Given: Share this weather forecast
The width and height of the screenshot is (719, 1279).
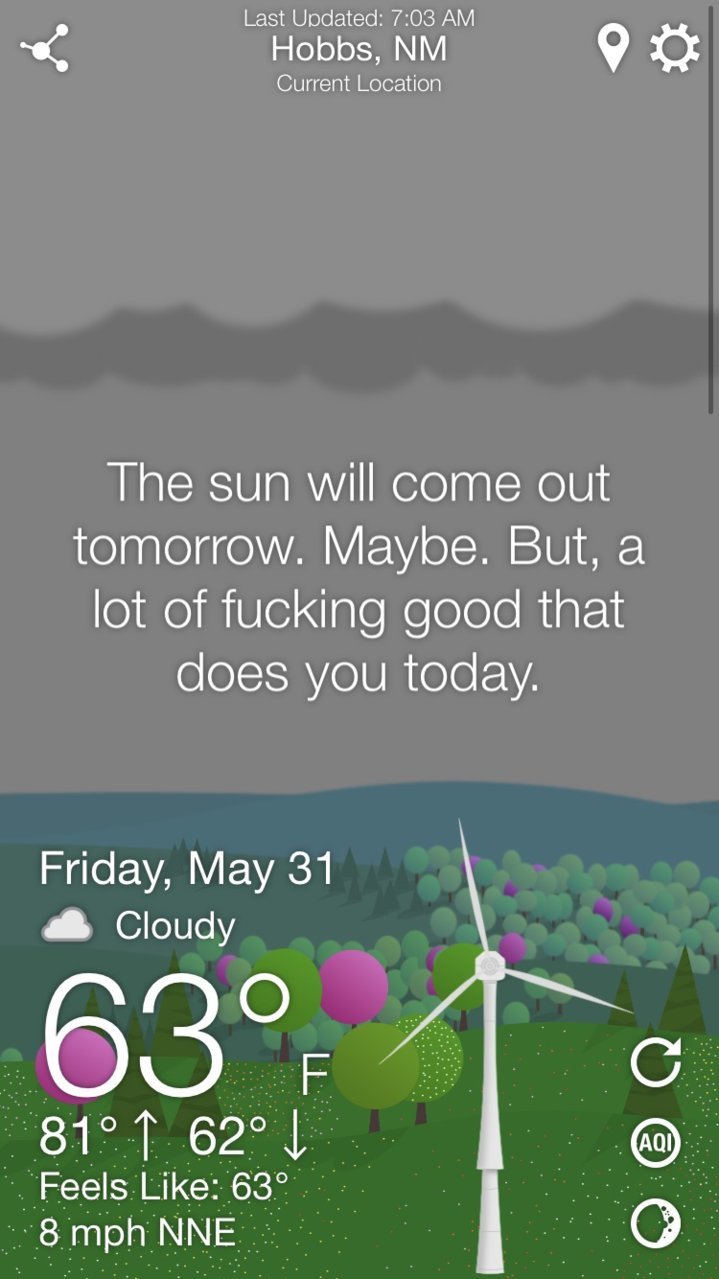Looking at the screenshot, I should 45,48.
